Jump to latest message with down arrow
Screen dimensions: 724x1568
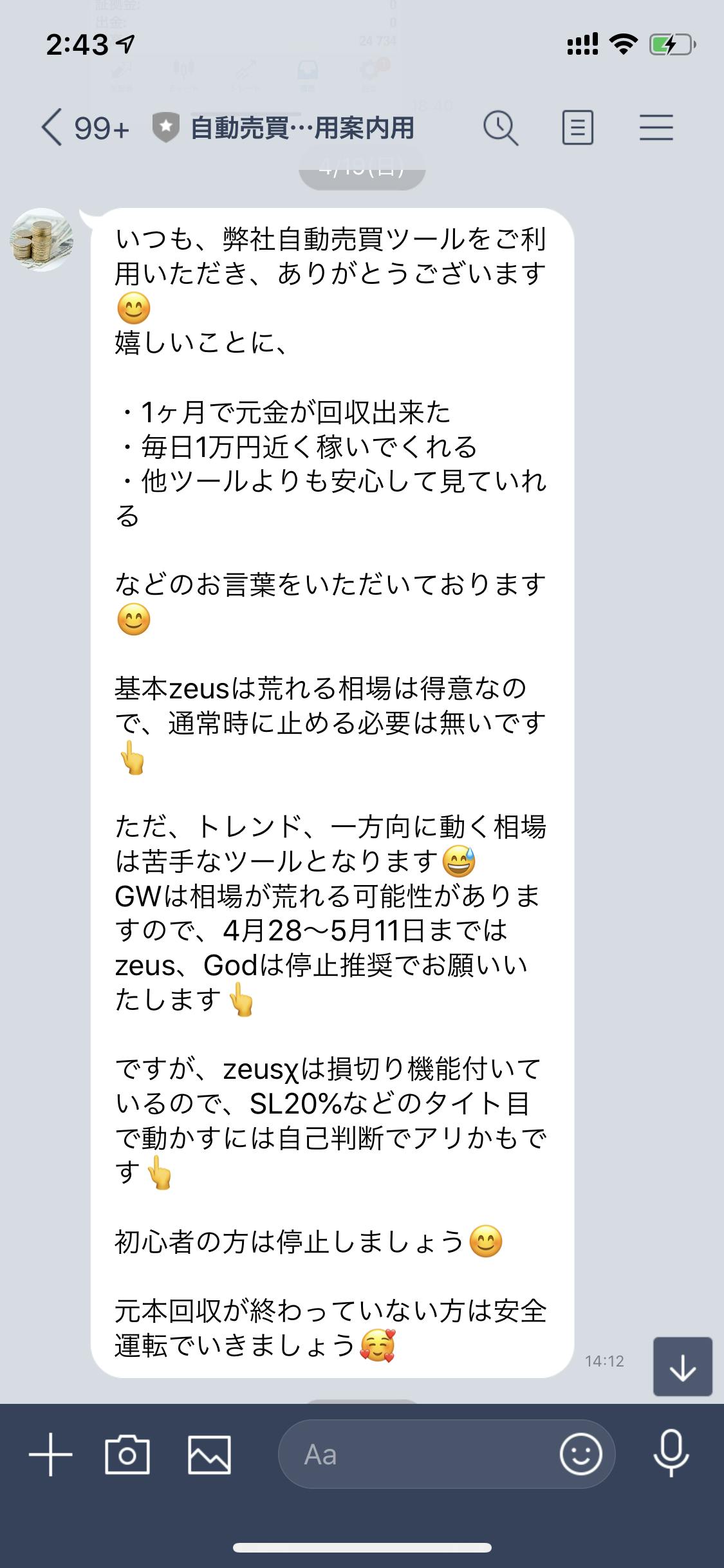point(682,1366)
